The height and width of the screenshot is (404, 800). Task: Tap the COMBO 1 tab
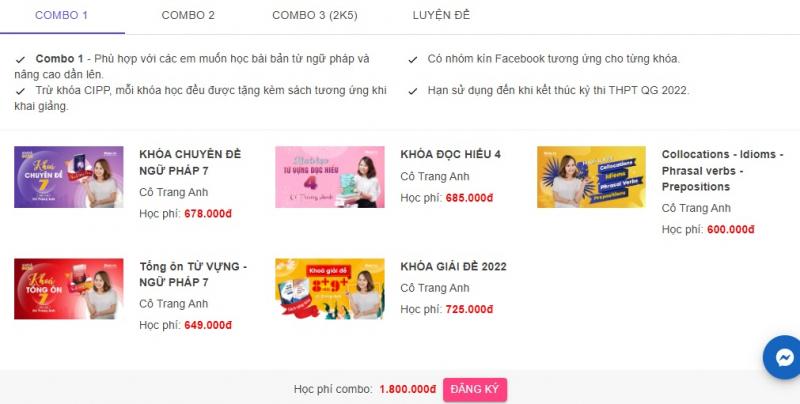pos(61,16)
